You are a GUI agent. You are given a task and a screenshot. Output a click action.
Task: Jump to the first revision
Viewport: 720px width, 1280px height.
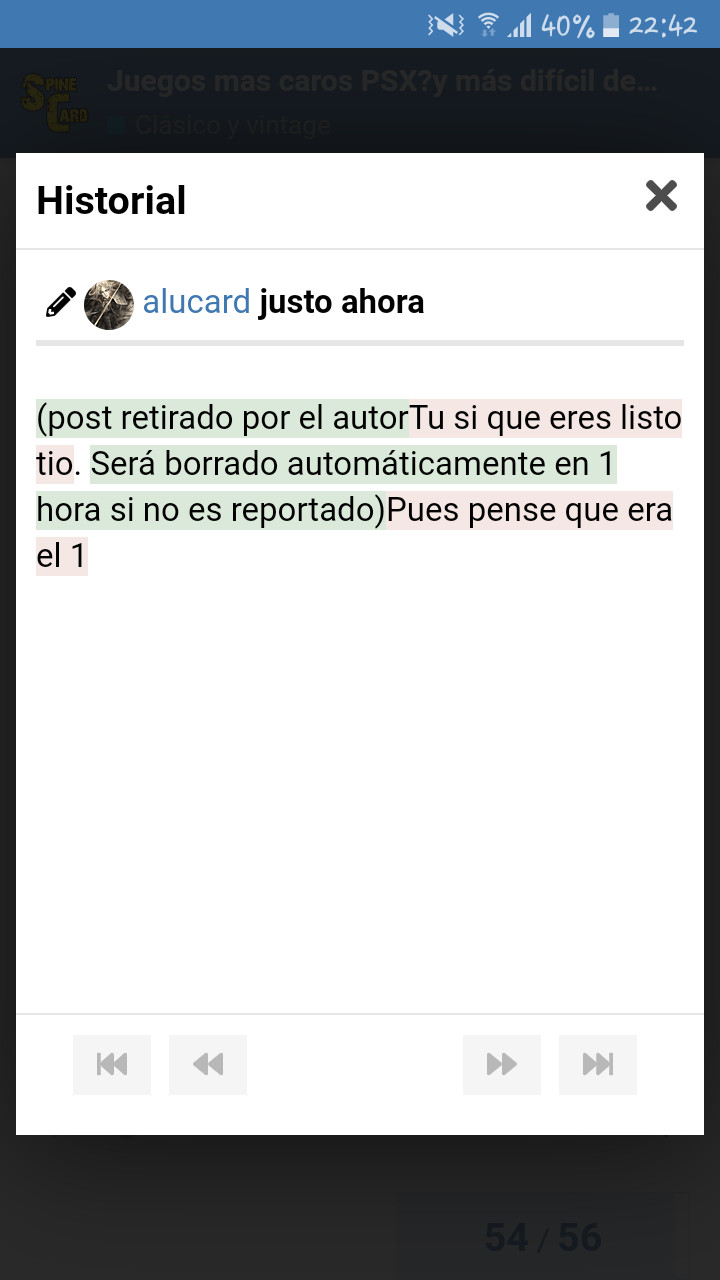click(x=112, y=1065)
